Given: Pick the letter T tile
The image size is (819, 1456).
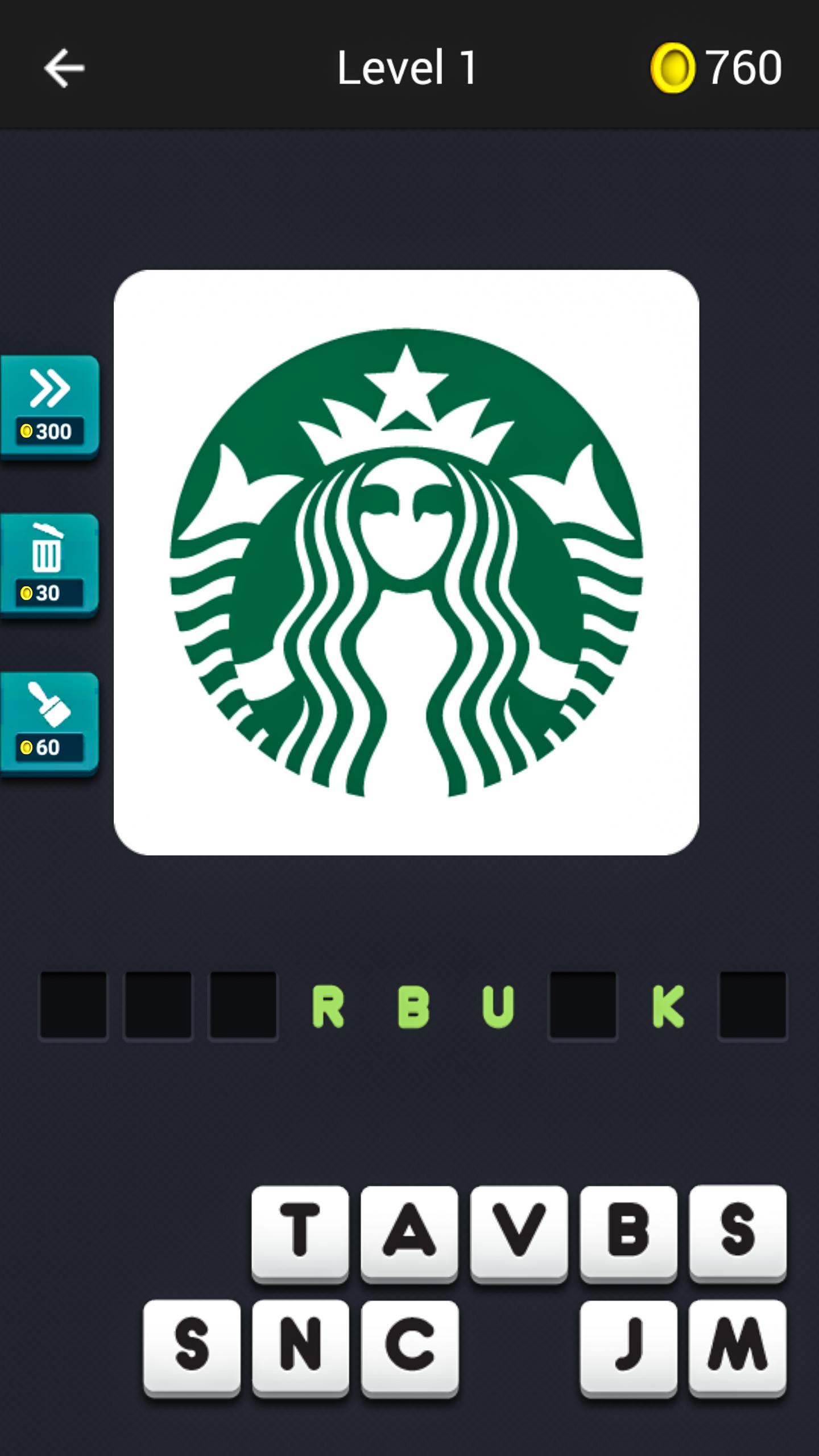Looking at the screenshot, I should (x=300, y=1232).
